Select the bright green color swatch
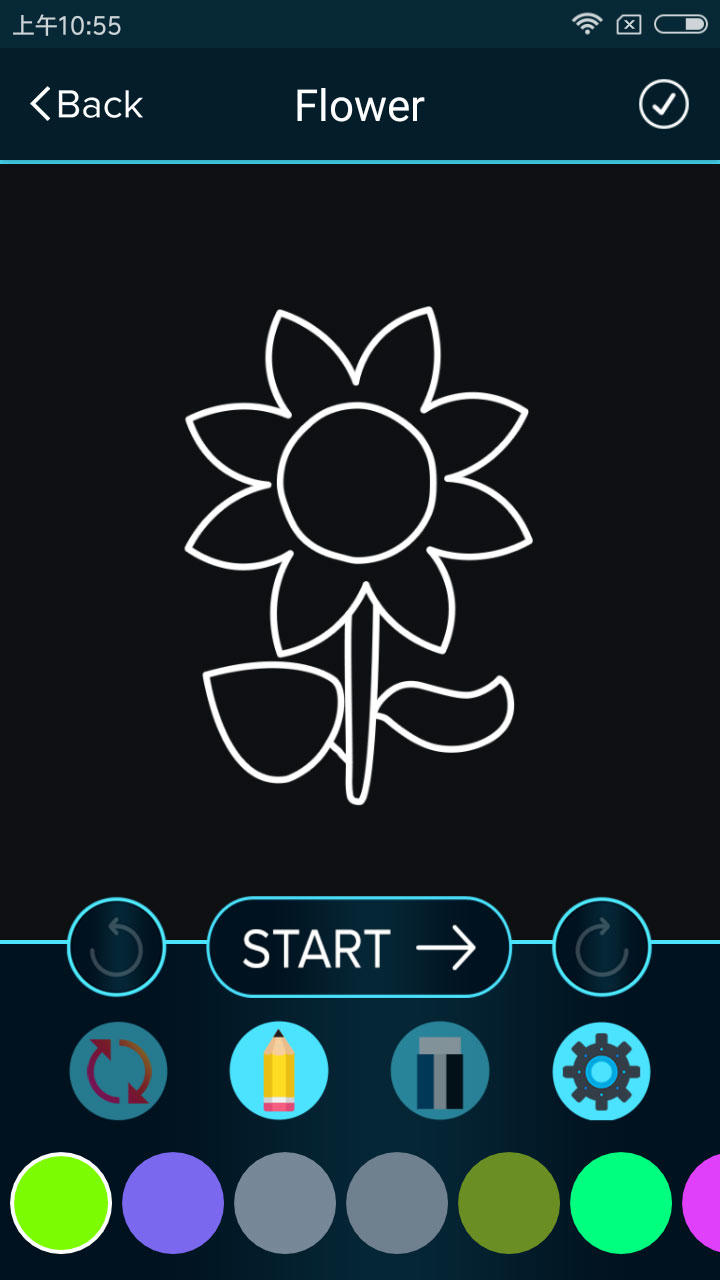The image size is (720, 1280). [62, 1204]
